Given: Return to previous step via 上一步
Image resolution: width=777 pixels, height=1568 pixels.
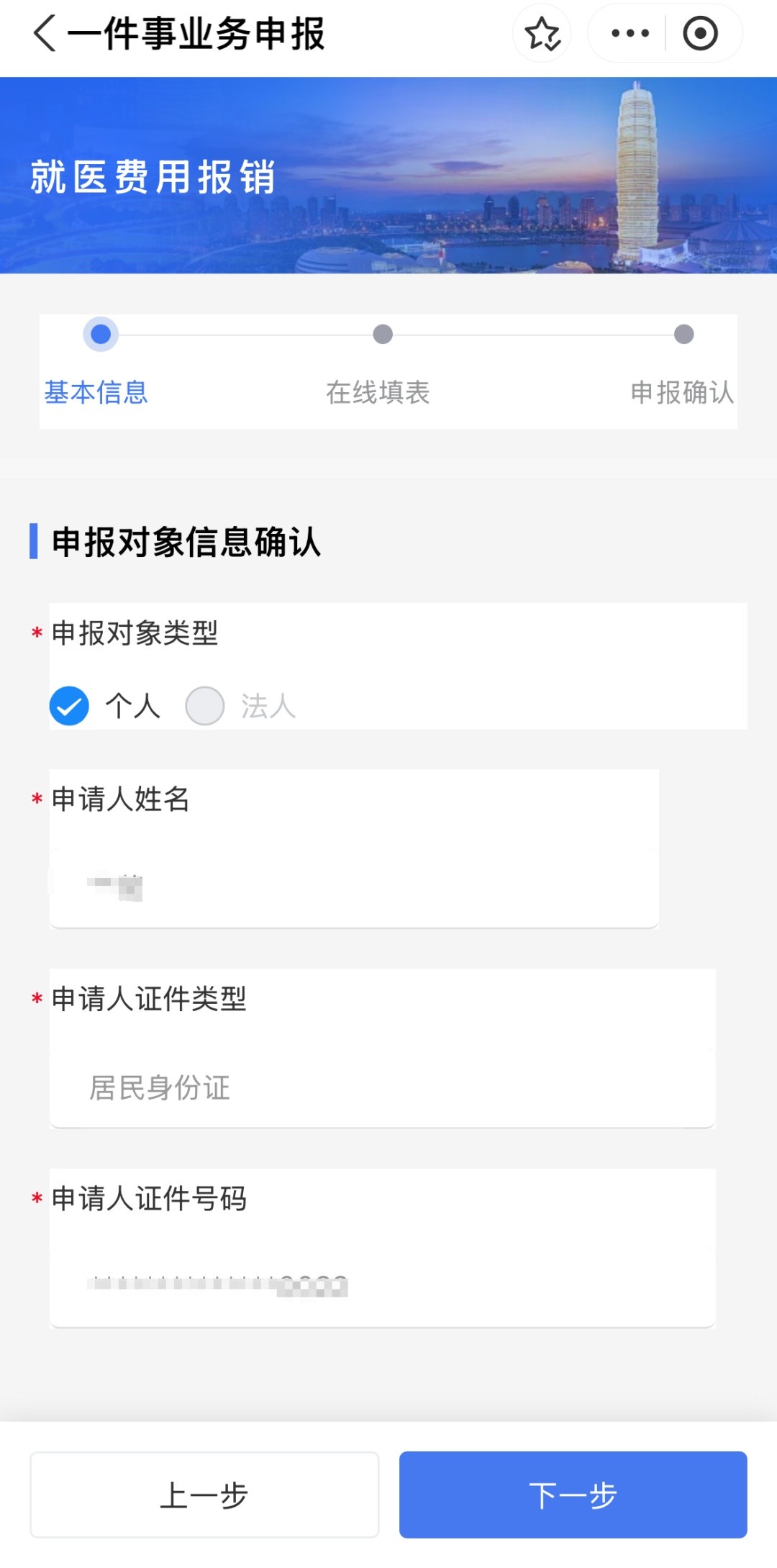Looking at the screenshot, I should pyautogui.click(x=204, y=1495).
